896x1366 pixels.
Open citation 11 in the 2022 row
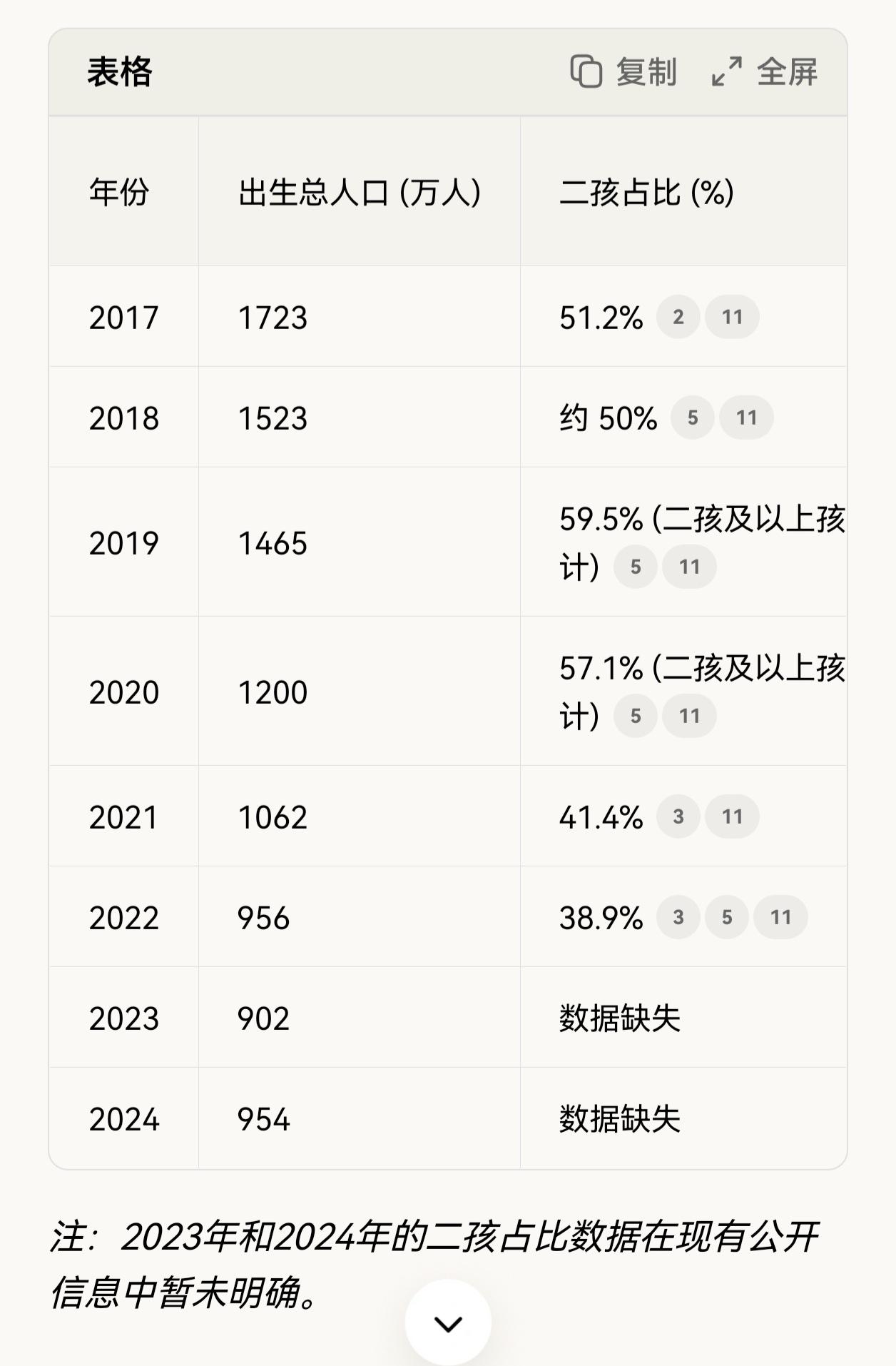pos(780,917)
